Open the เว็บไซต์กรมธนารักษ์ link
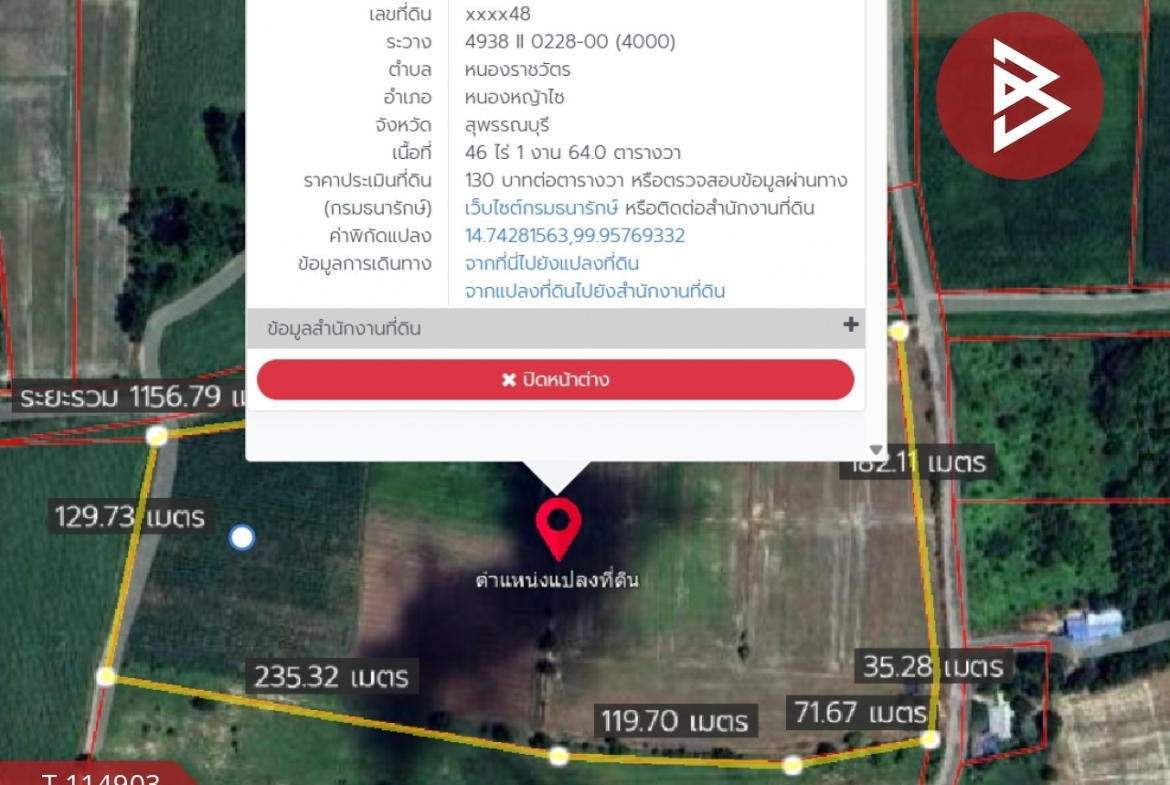The width and height of the screenshot is (1170, 785). coord(541,208)
